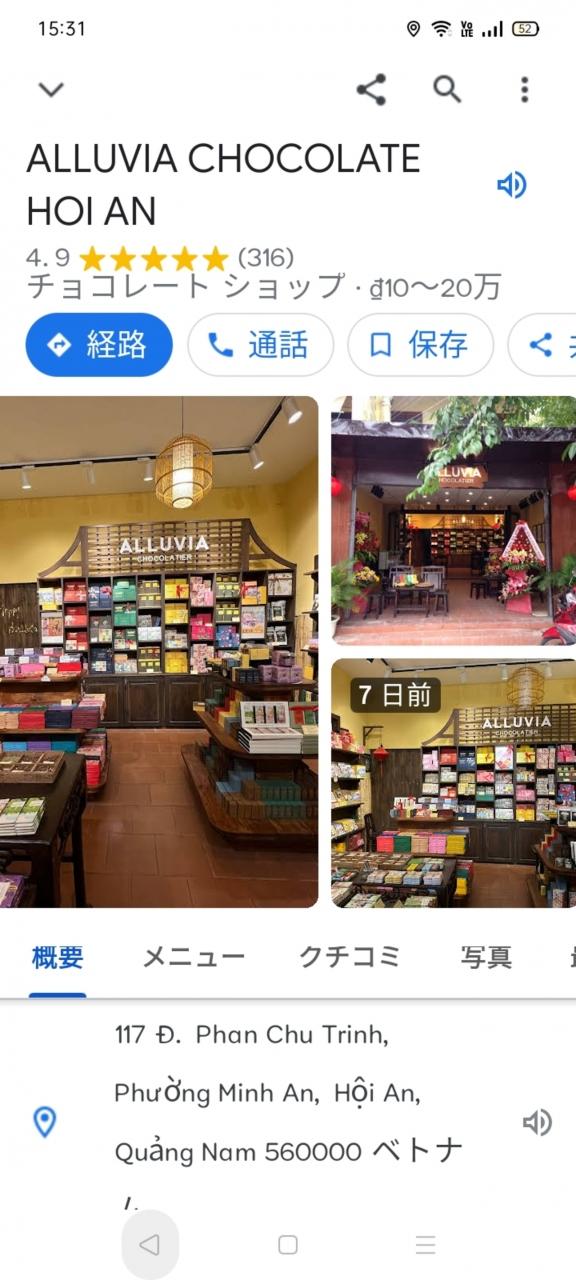Open the storefront exterior photo
The image size is (576, 1280).
tap(454, 521)
